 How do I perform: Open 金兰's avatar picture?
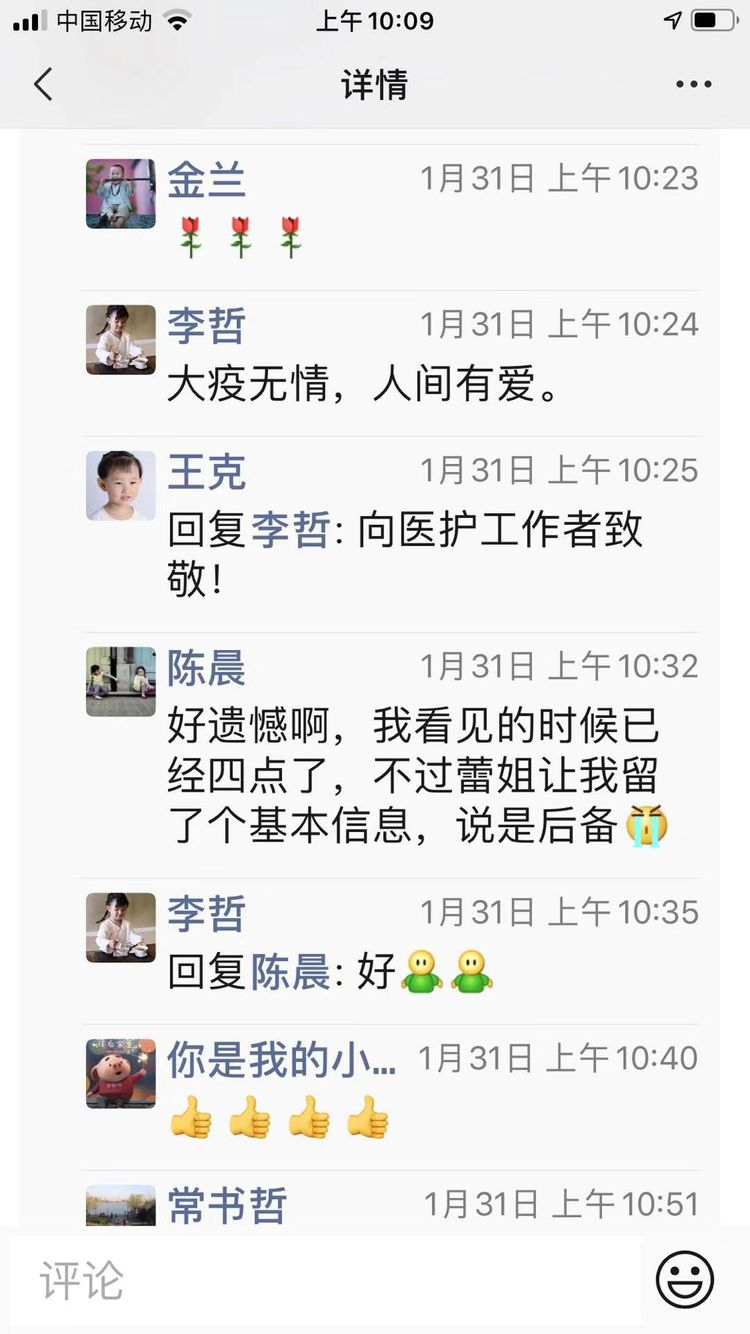(x=121, y=193)
